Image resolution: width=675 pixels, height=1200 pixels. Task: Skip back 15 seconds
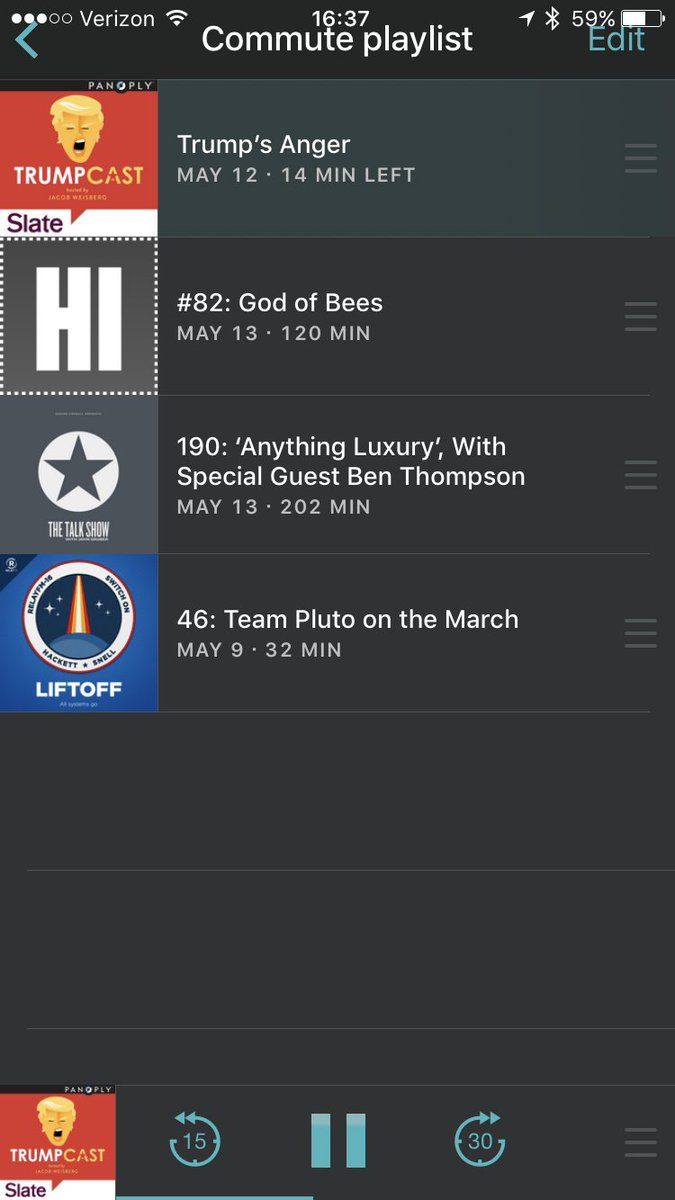pos(195,1140)
